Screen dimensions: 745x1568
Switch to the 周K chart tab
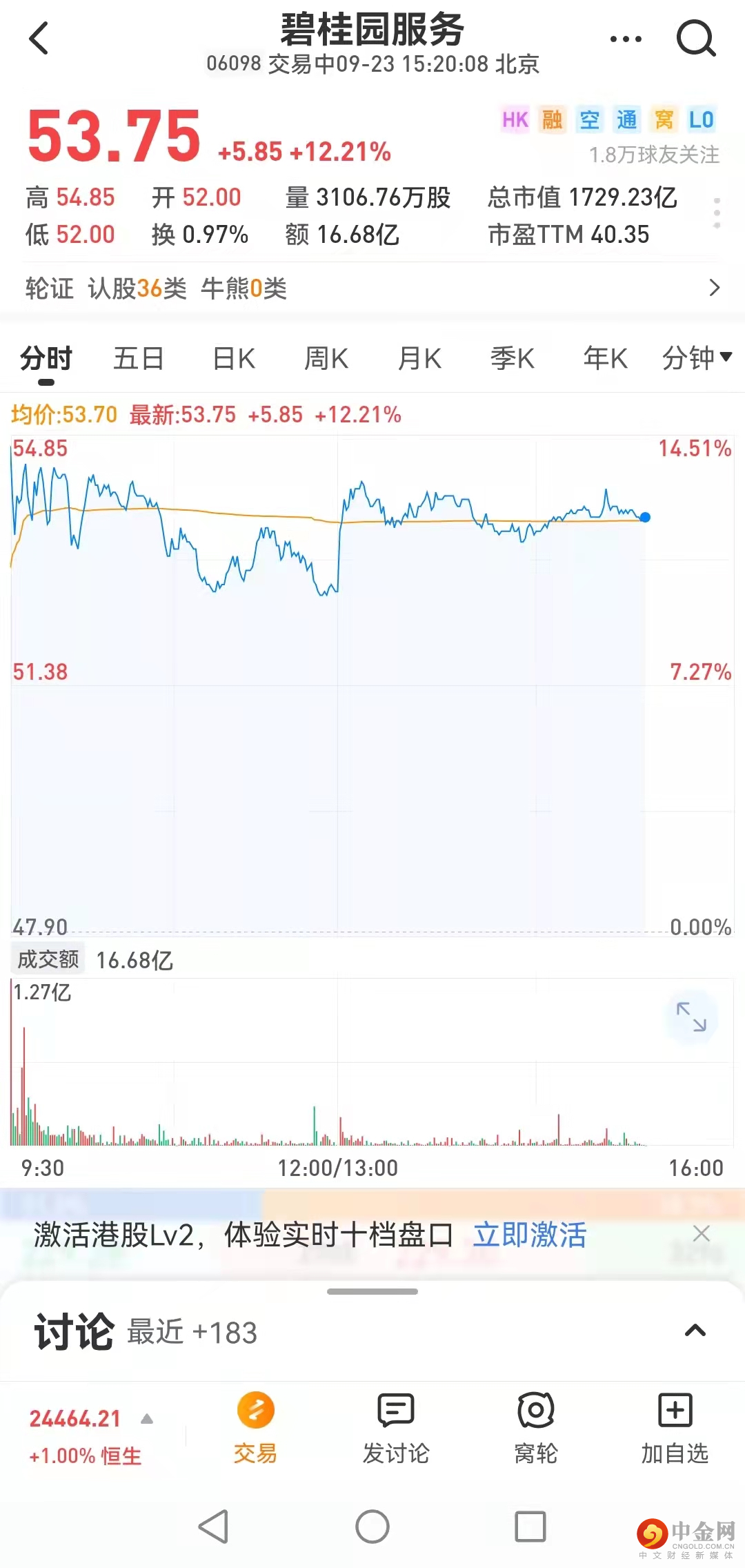(x=326, y=359)
